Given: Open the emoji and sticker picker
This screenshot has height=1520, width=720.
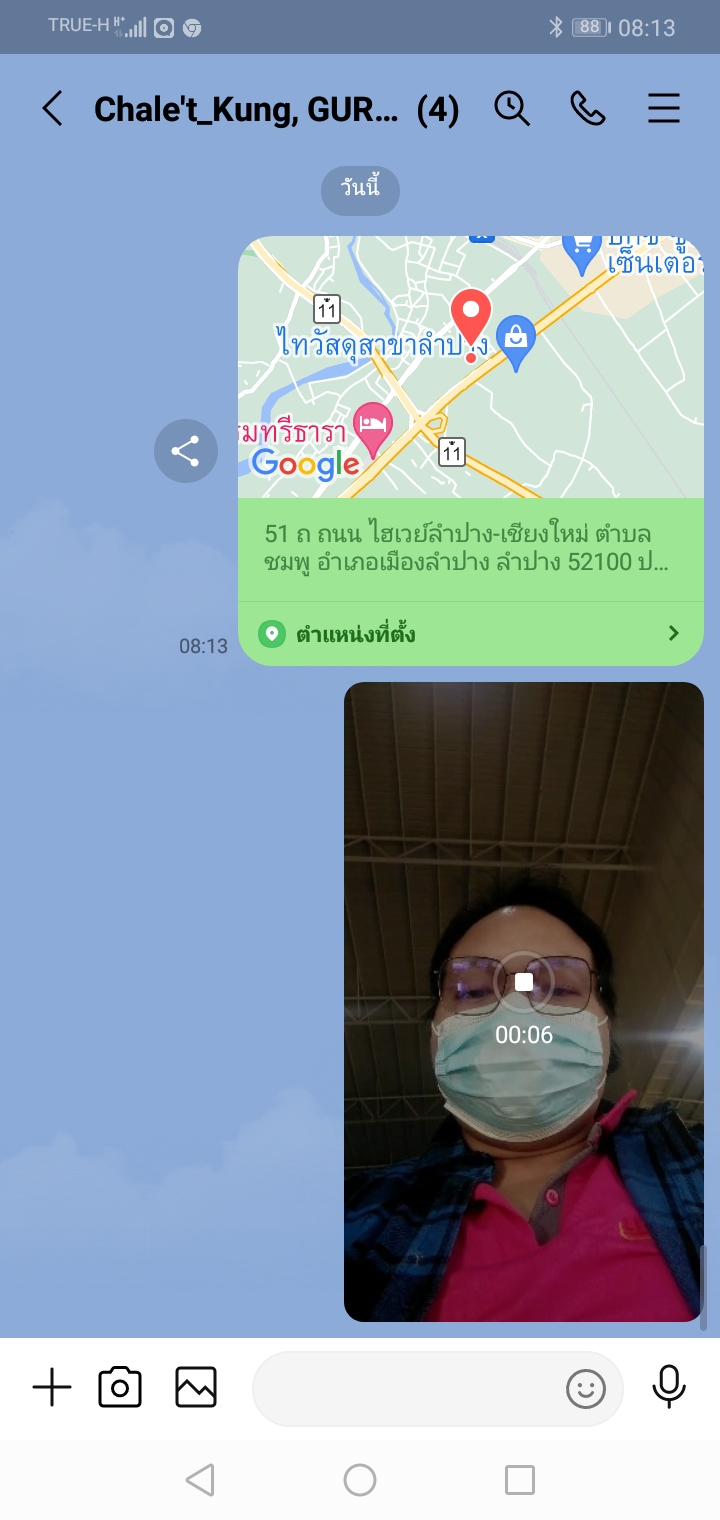Looking at the screenshot, I should tap(586, 1388).
